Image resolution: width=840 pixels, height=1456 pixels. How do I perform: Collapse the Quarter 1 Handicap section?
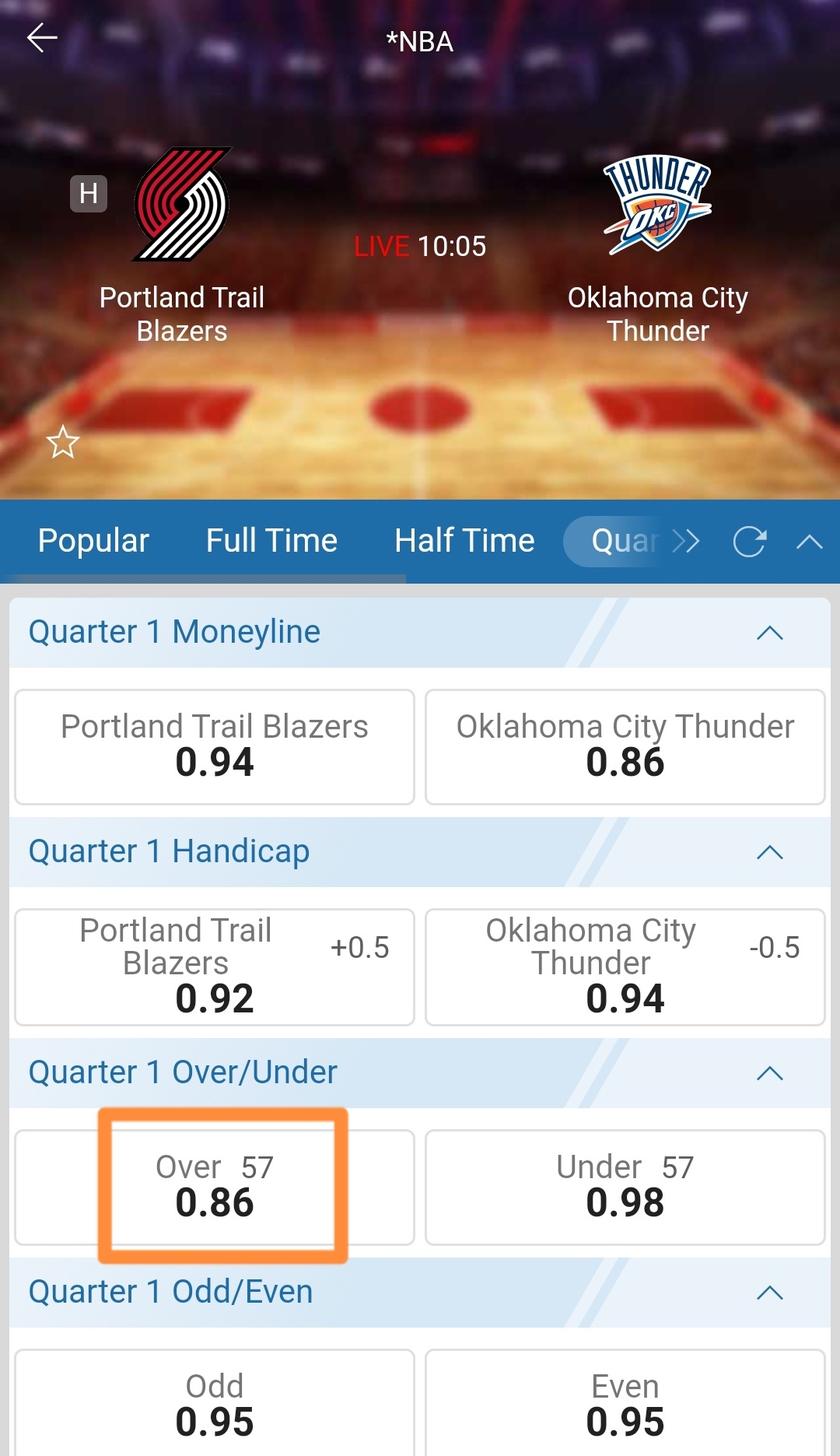coord(769,852)
